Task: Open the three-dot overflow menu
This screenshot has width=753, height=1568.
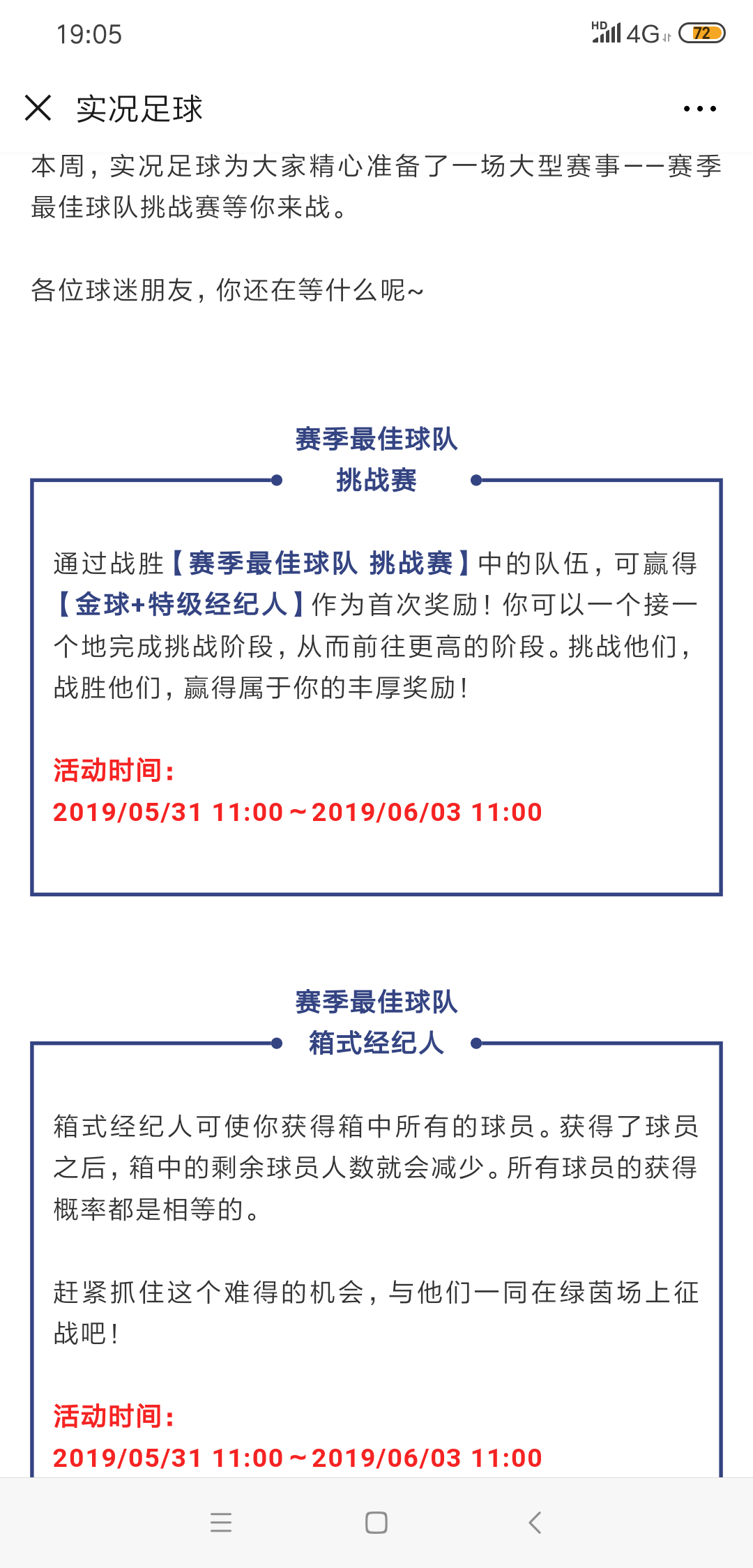Action: coord(699,109)
